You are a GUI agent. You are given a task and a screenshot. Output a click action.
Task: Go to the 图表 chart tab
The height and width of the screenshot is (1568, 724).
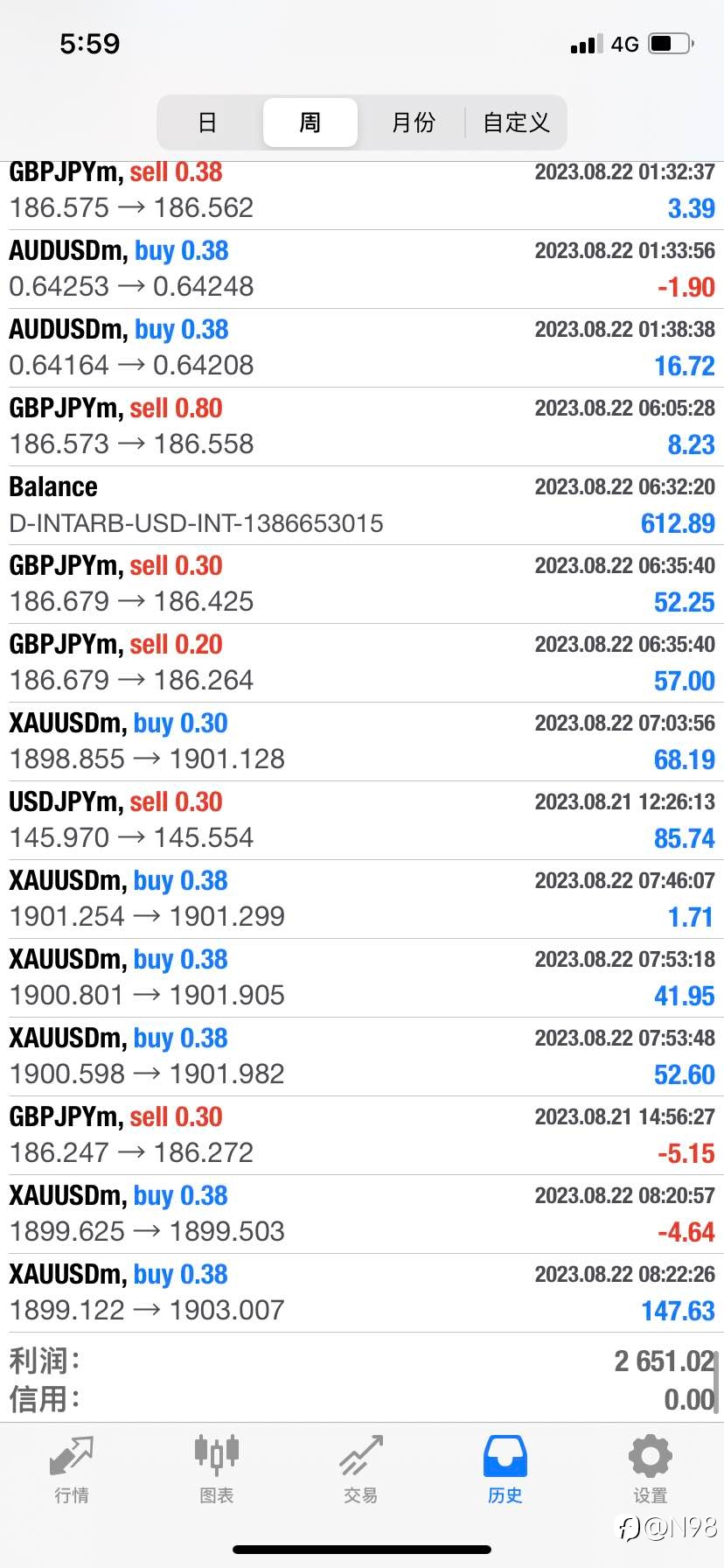point(217,1470)
